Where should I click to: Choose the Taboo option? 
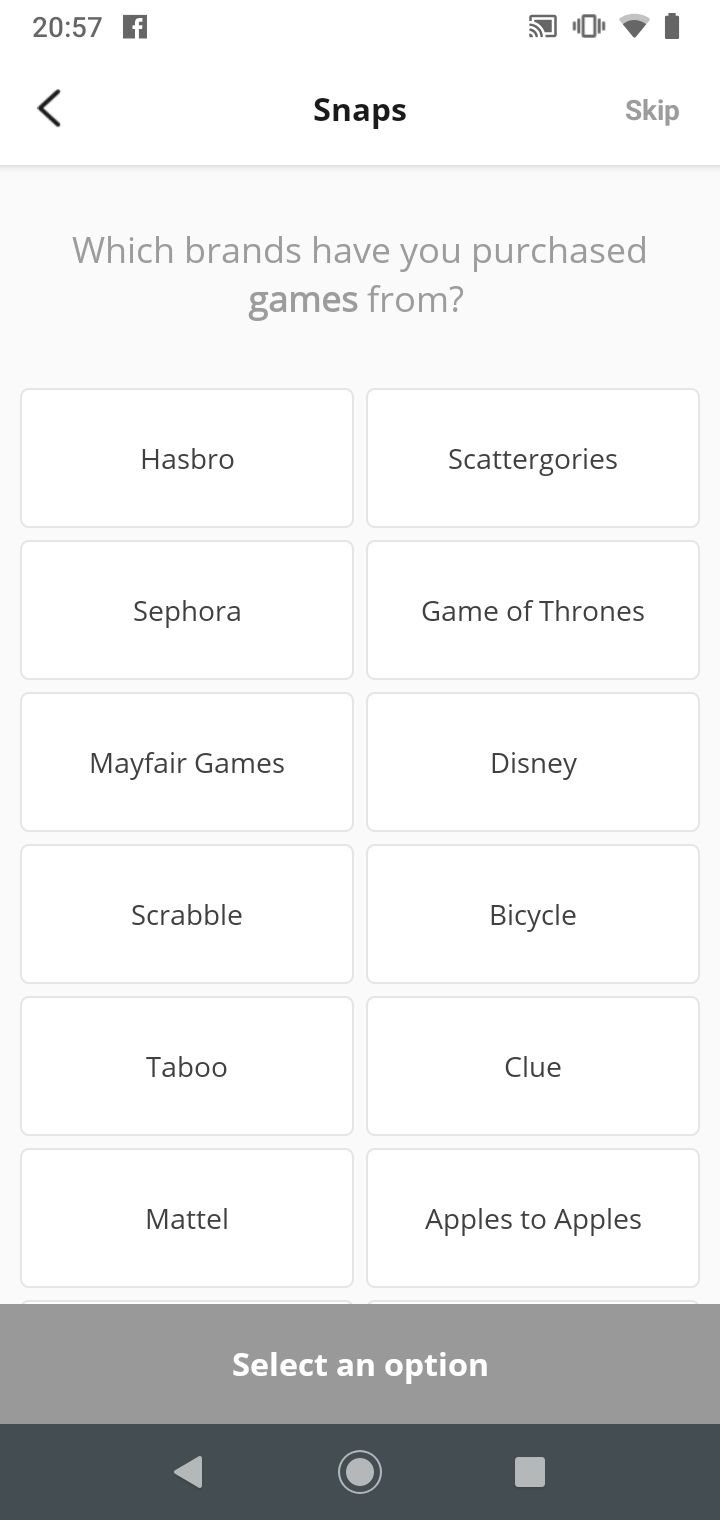[187, 1066]
